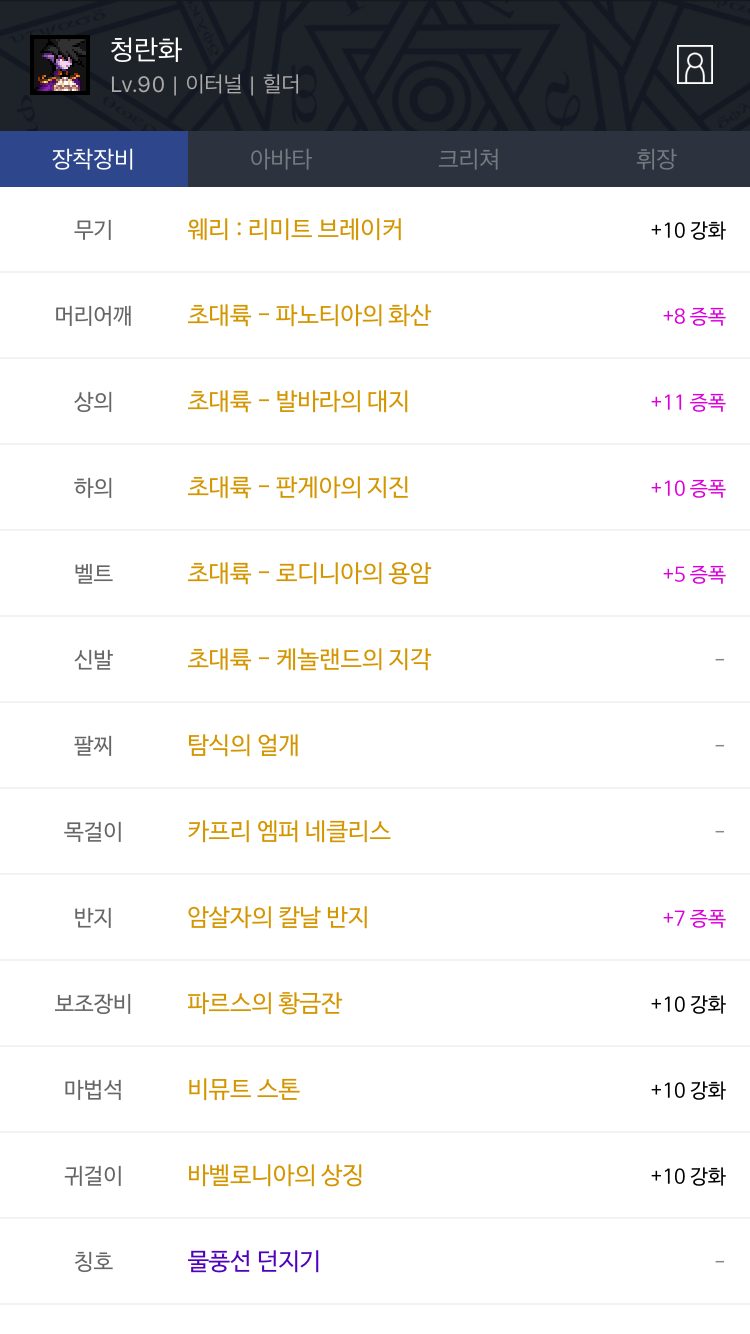The image size is (750, 1334).
Task: Open the character profile icon
Action: point(695,65)
